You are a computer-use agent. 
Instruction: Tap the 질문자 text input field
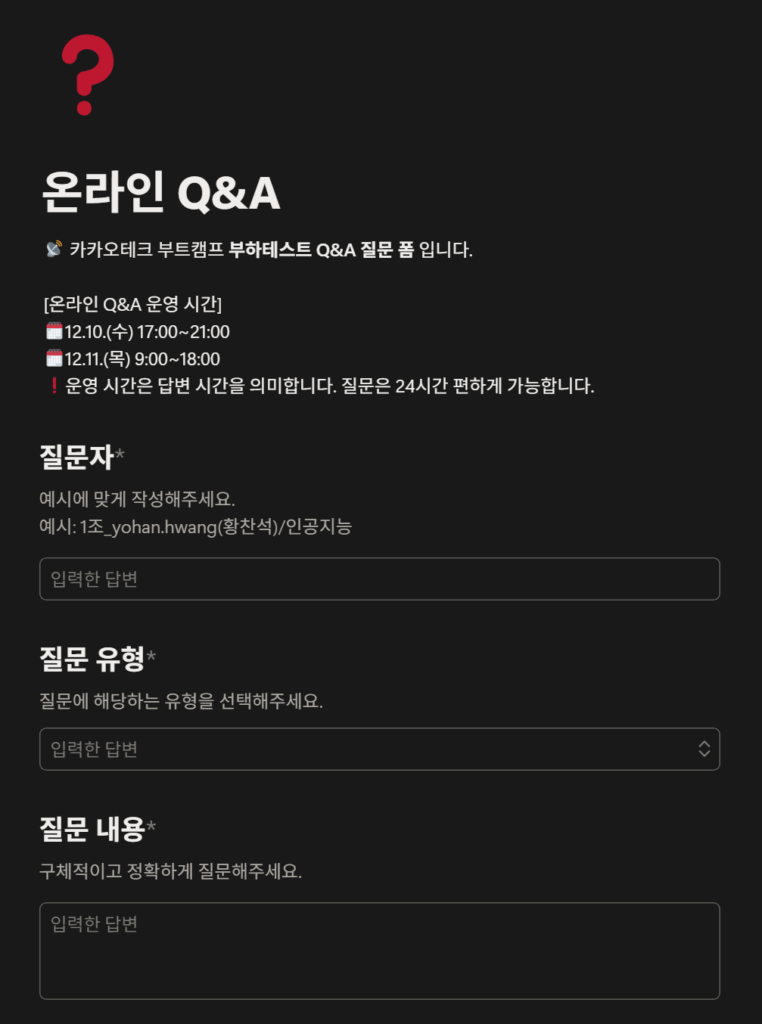click(x=379, y=579)
